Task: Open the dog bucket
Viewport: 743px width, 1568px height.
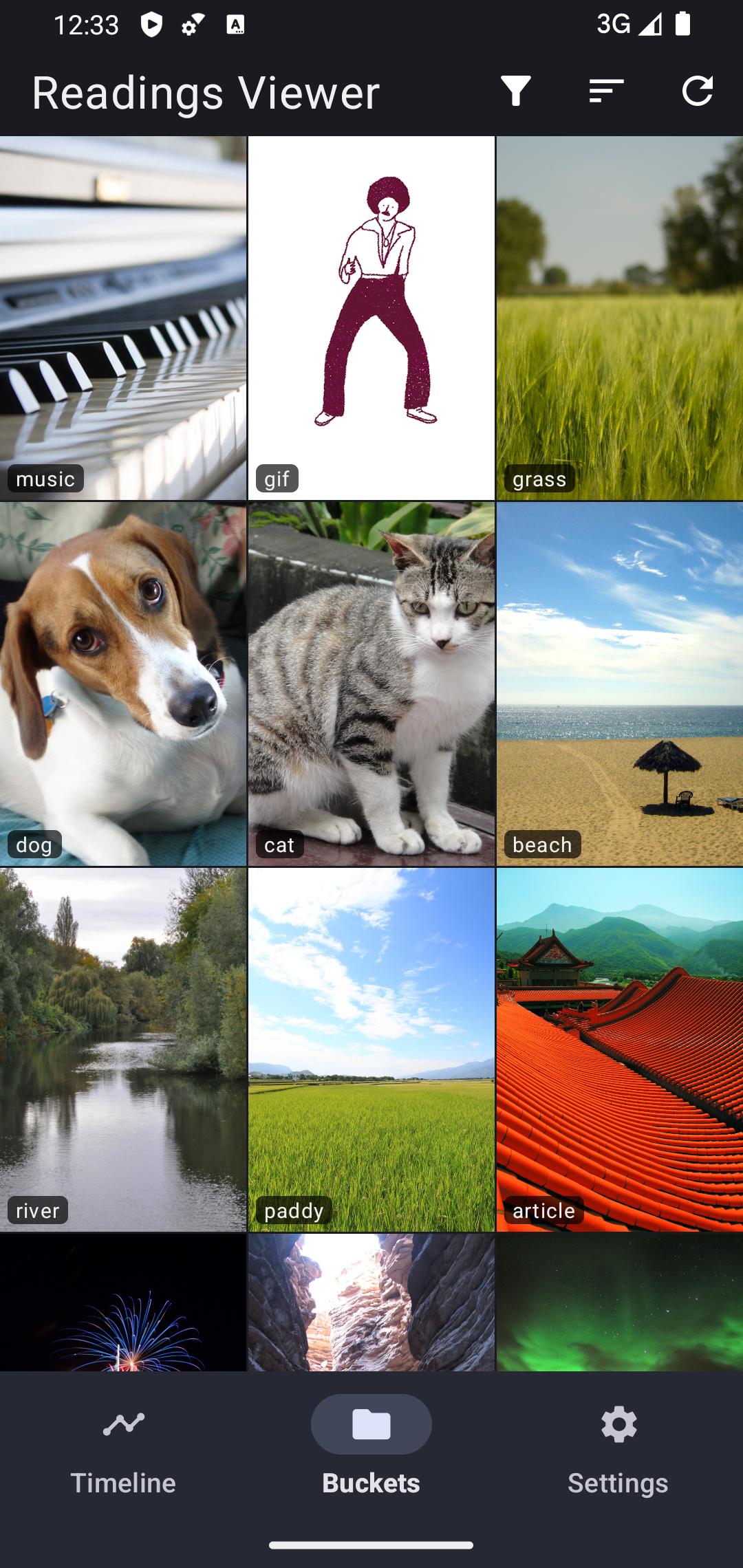Action: (x=123, y=684)
